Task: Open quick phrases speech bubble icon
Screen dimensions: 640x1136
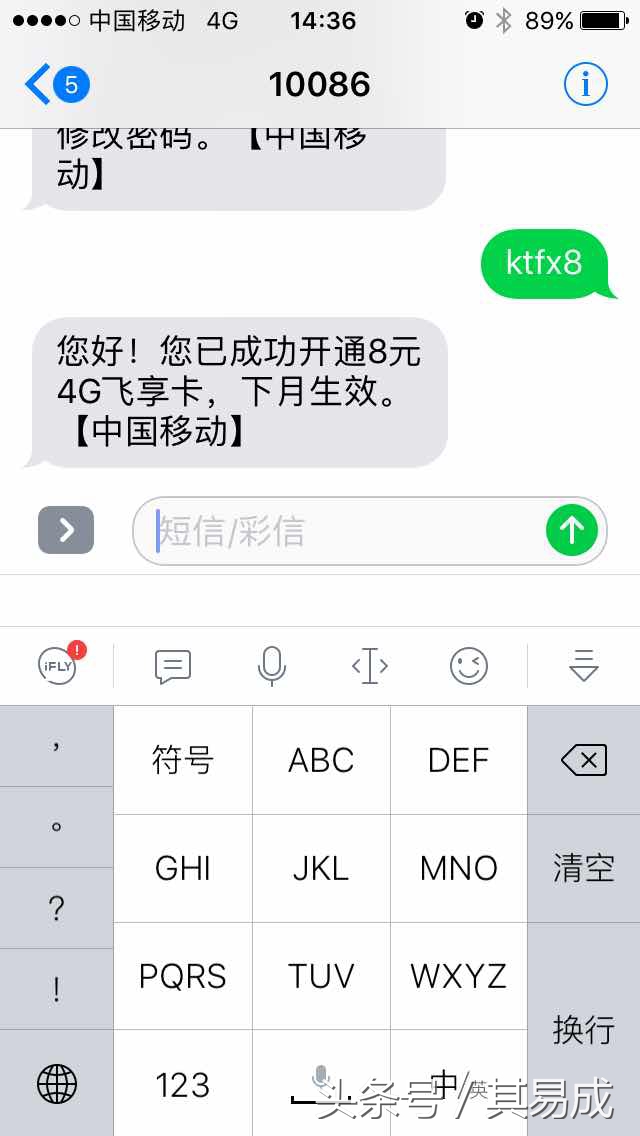Action: pos(172,666)
